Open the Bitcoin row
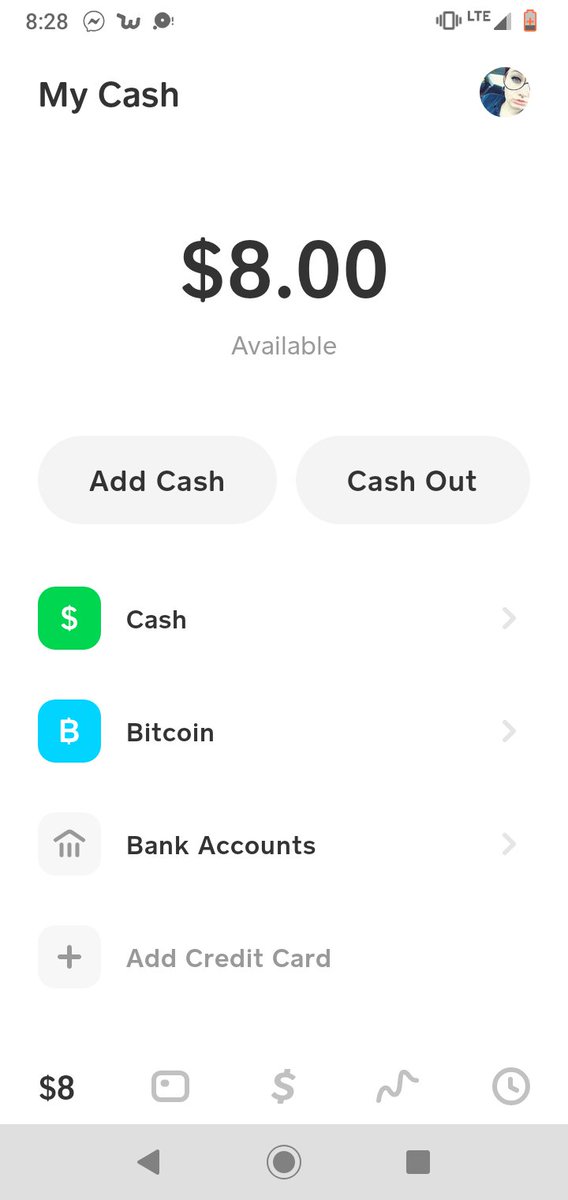Image resolution: width=568 pixels, height=1200 pixels. point(284,732)
